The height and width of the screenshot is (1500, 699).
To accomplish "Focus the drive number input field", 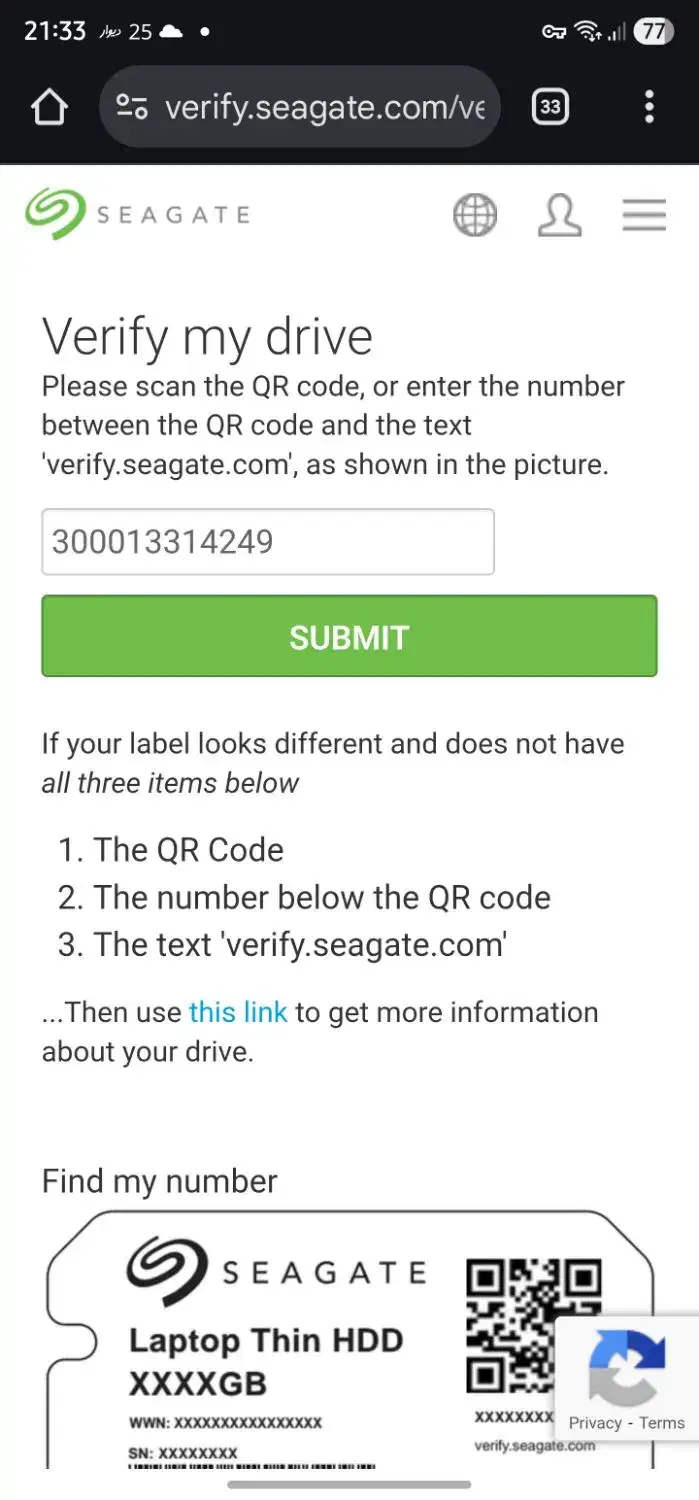I will (268, 542).
